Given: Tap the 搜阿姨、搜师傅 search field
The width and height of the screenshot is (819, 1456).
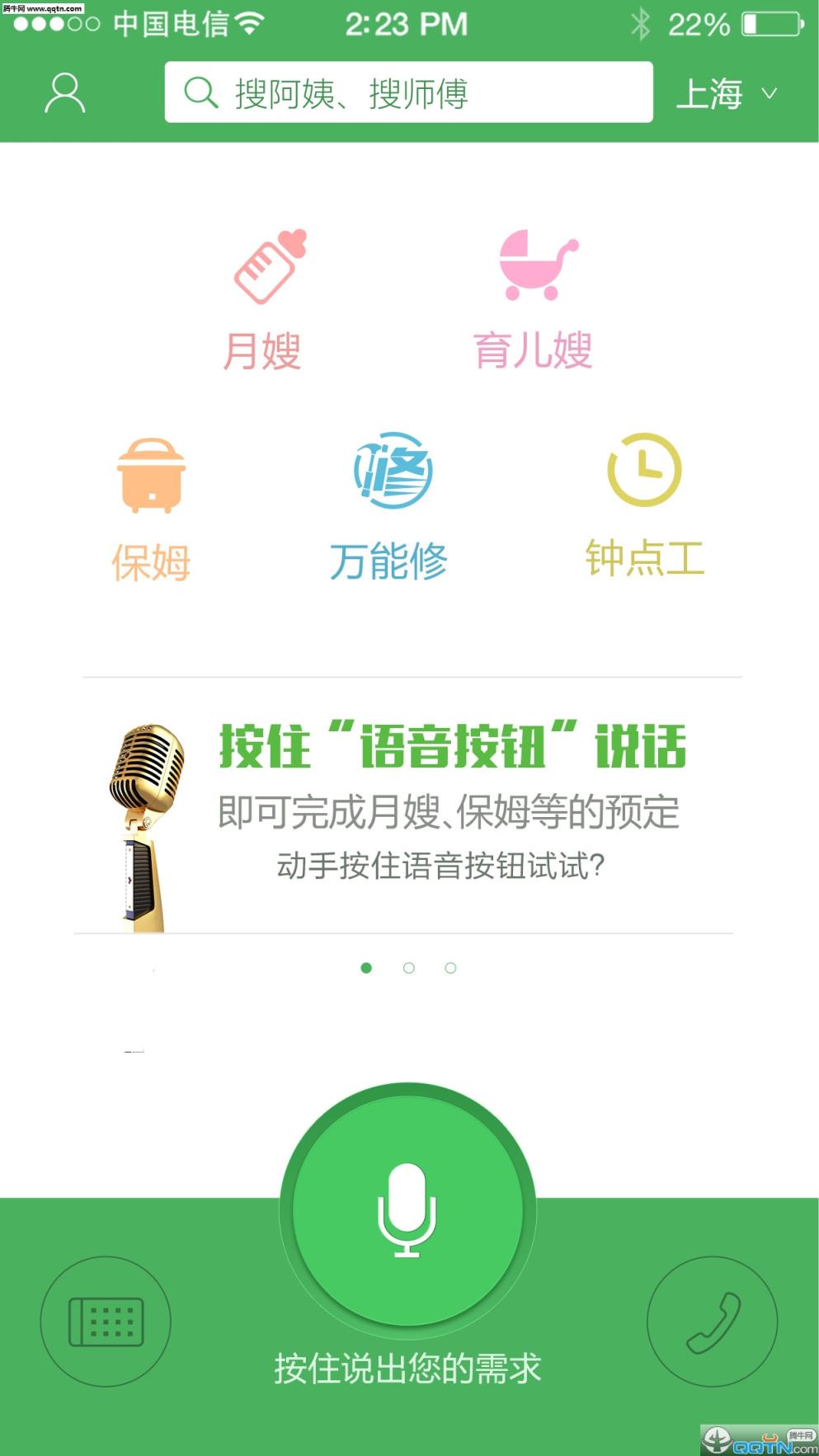Looking at the screenshot, I should (410, 92).
